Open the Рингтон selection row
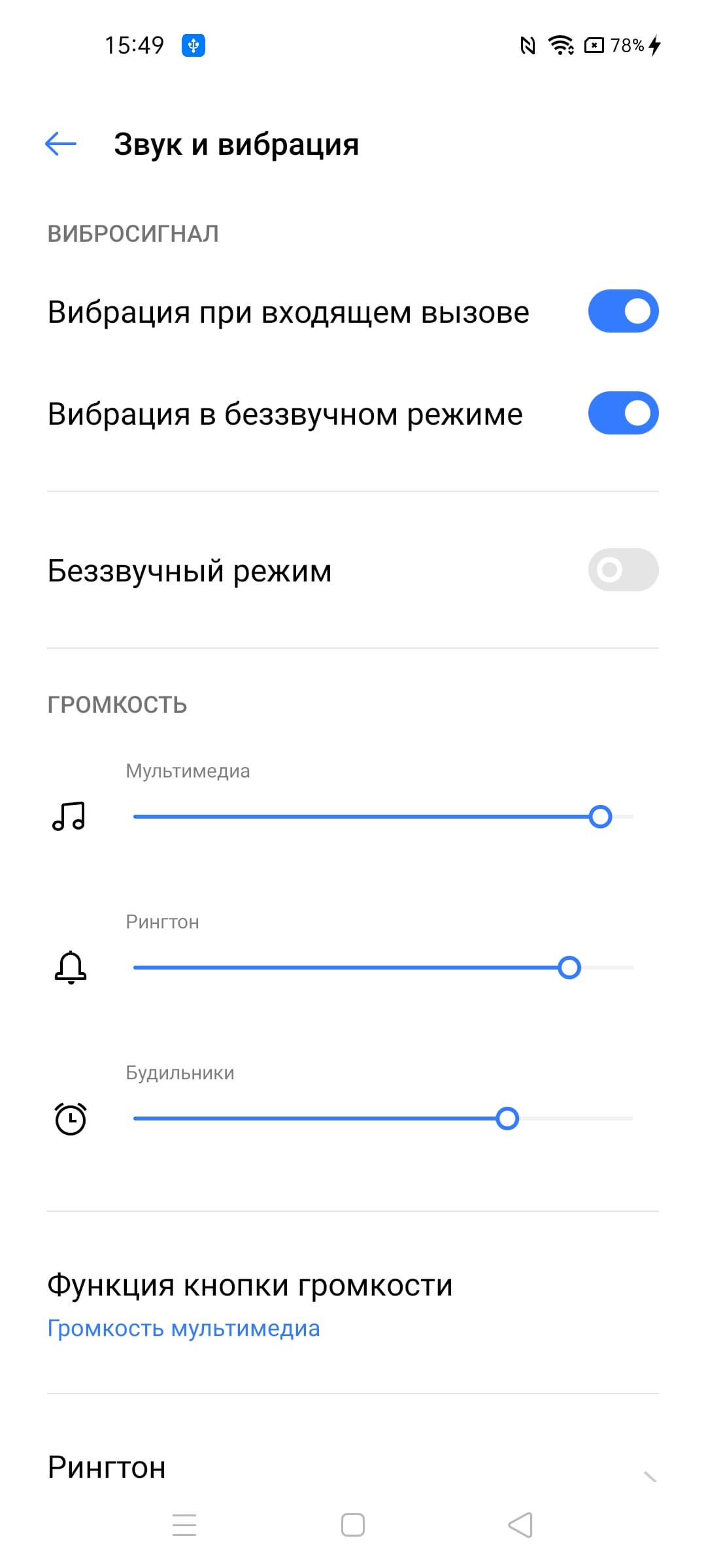 tap(353, 1468)
